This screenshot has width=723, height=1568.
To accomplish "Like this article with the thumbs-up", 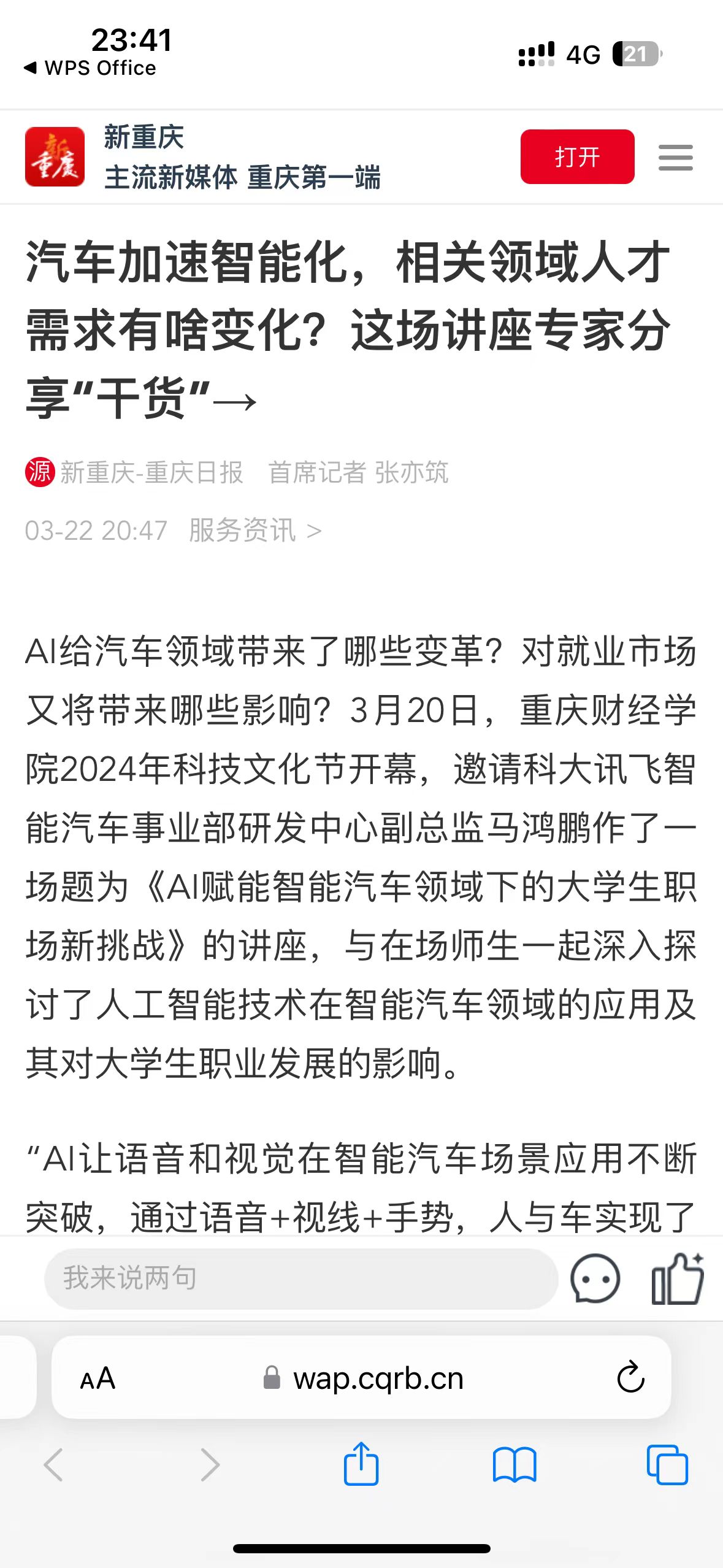I will point(677,1278).
